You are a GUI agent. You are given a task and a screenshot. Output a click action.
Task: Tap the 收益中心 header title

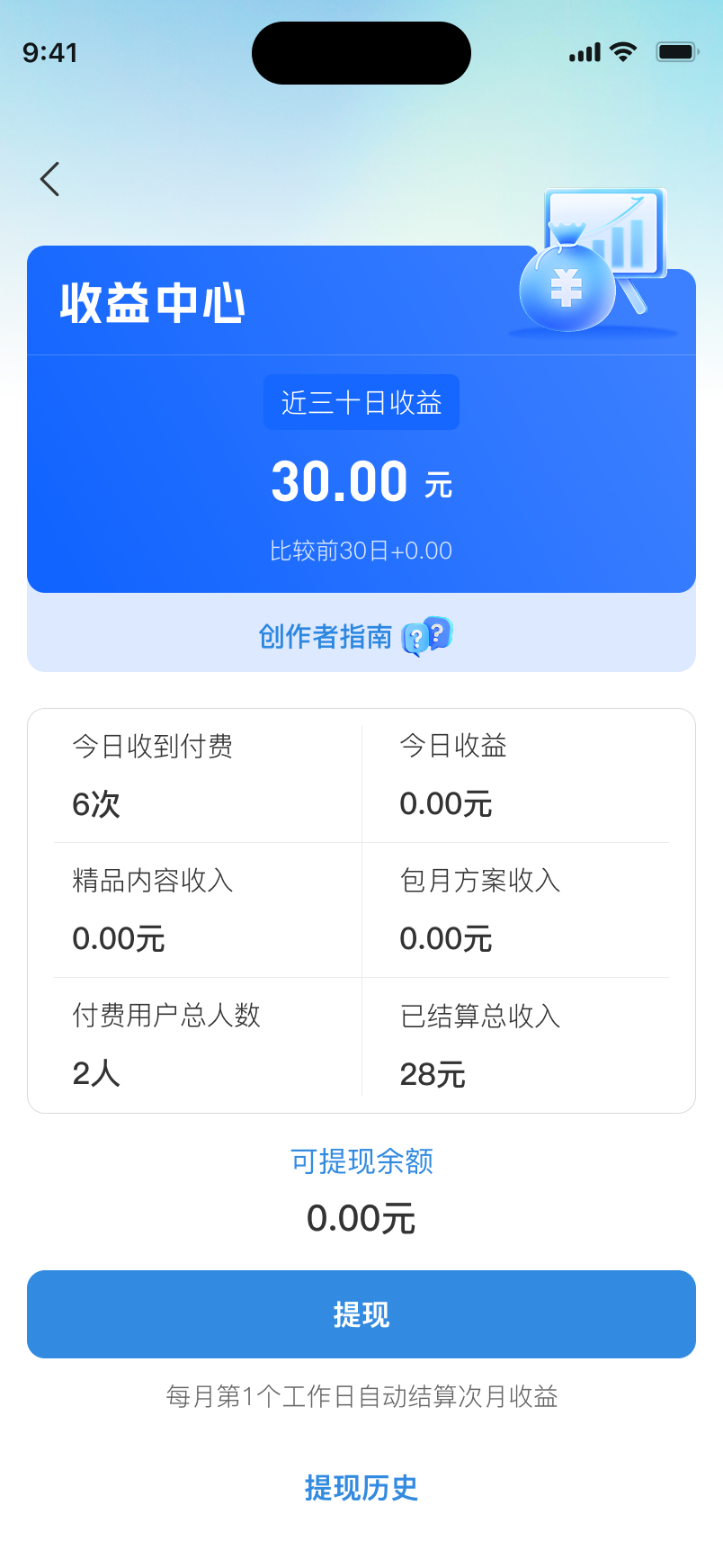[151, 302]
